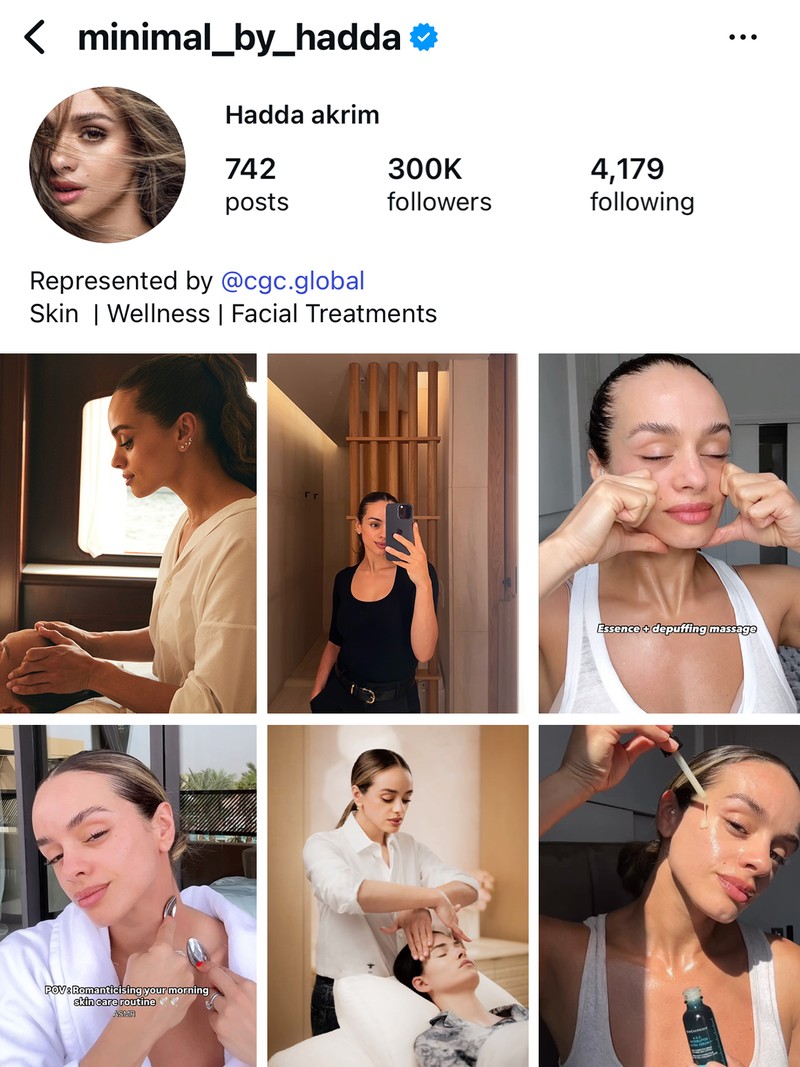View the 300K followers list

pyautogui.click(x=439, y=184)
